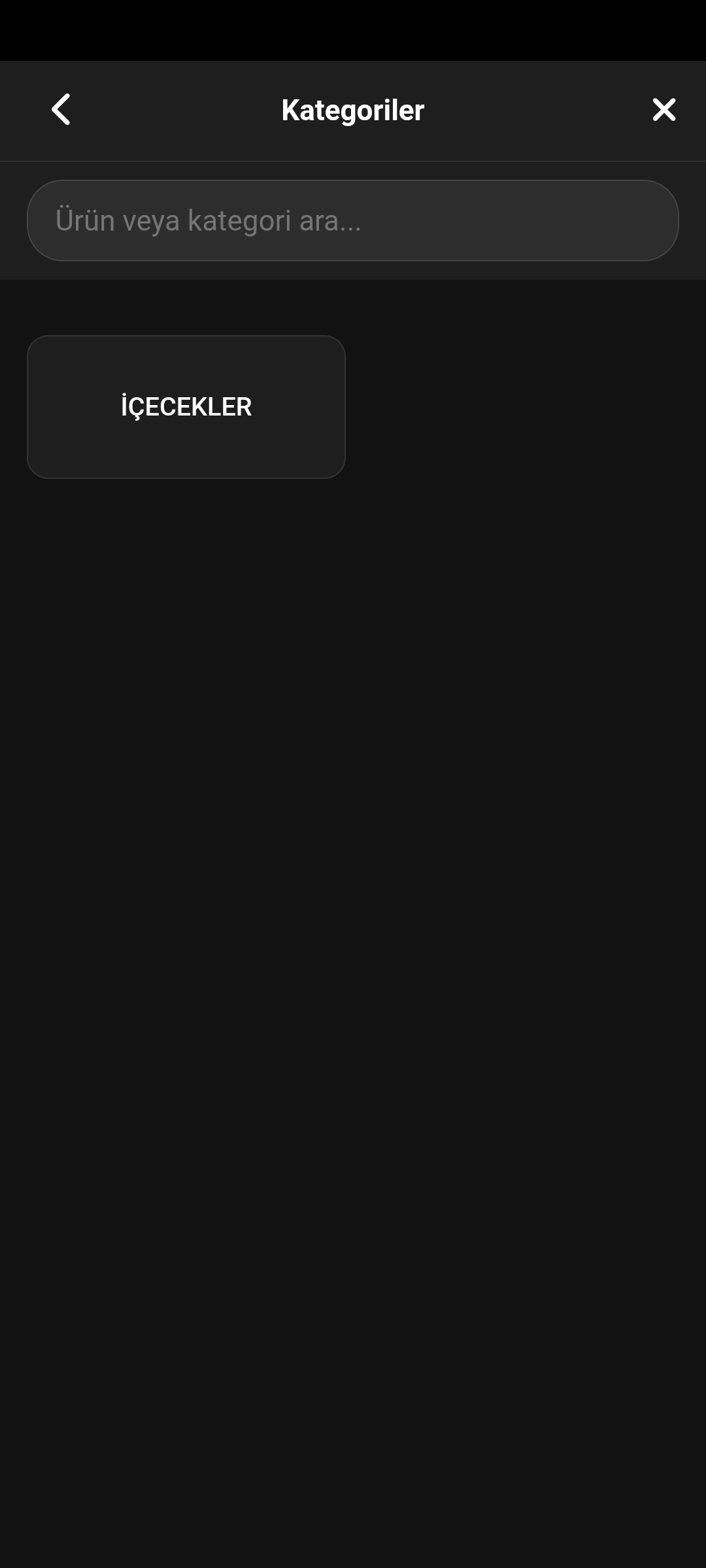Go back using the header arrow
The width and height of the screenshot is (706, 1568).
coord(61,109)
